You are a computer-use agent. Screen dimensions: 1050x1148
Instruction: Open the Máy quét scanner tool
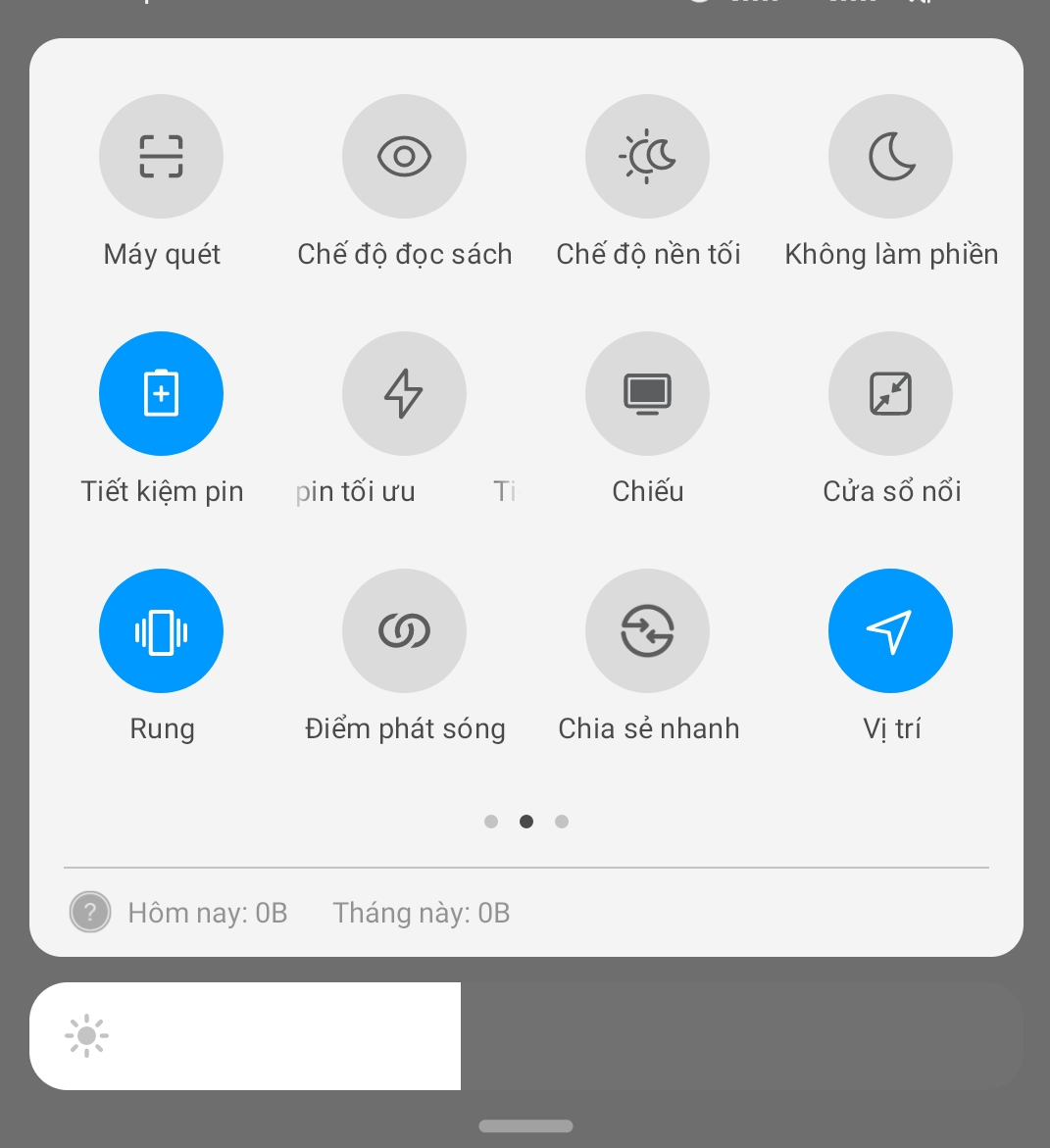point(161,156)
